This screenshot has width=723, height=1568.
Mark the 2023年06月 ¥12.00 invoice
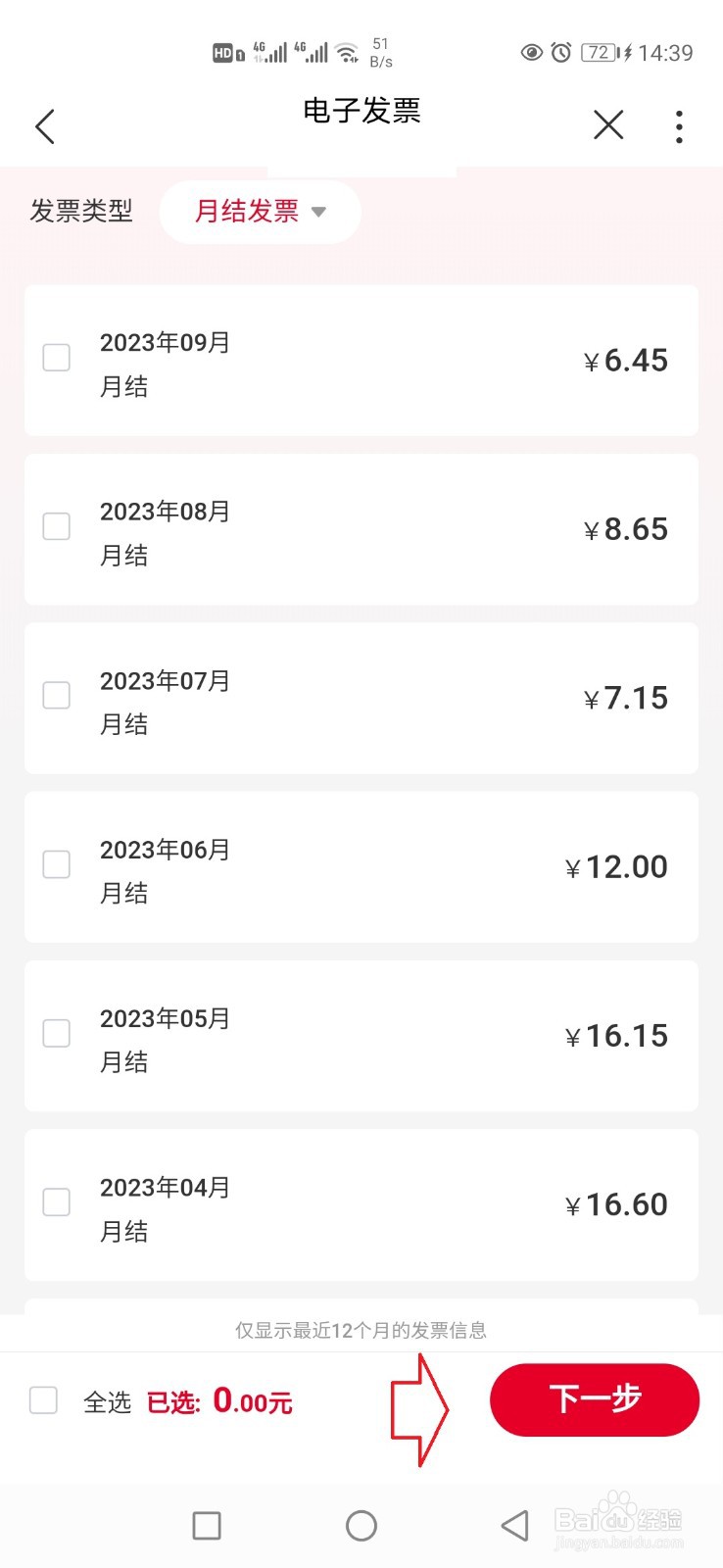tap(57, 864)
